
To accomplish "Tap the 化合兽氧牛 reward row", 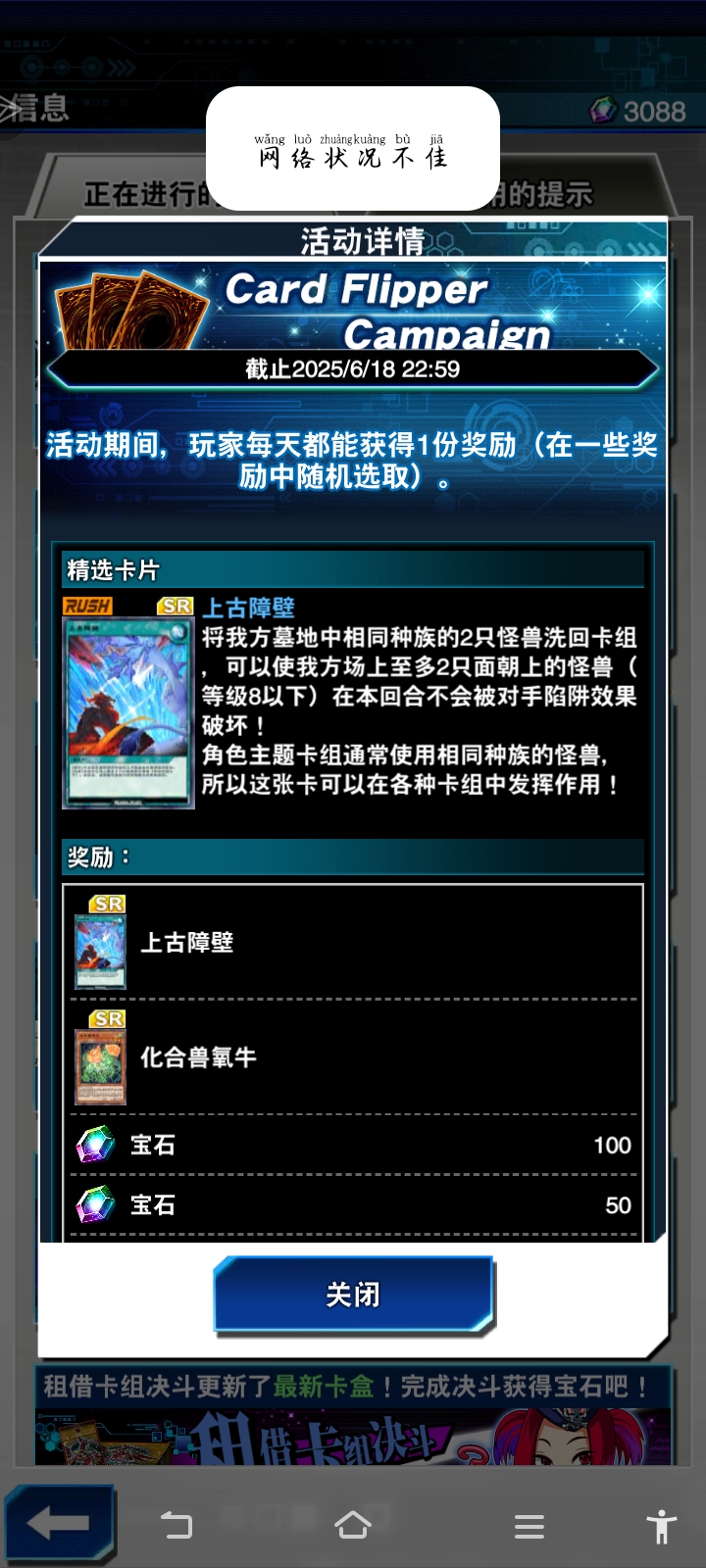I will pos(353,1057).
